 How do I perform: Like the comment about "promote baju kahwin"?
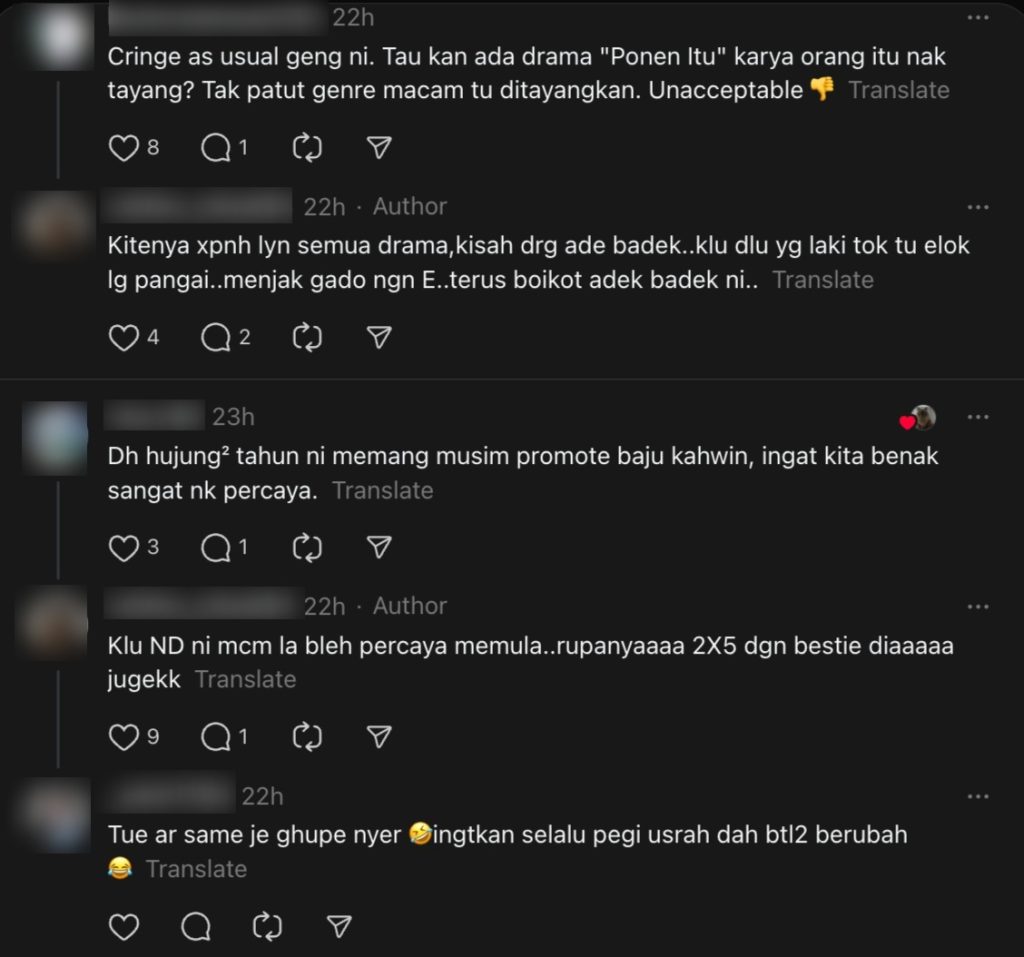[123, 547]
